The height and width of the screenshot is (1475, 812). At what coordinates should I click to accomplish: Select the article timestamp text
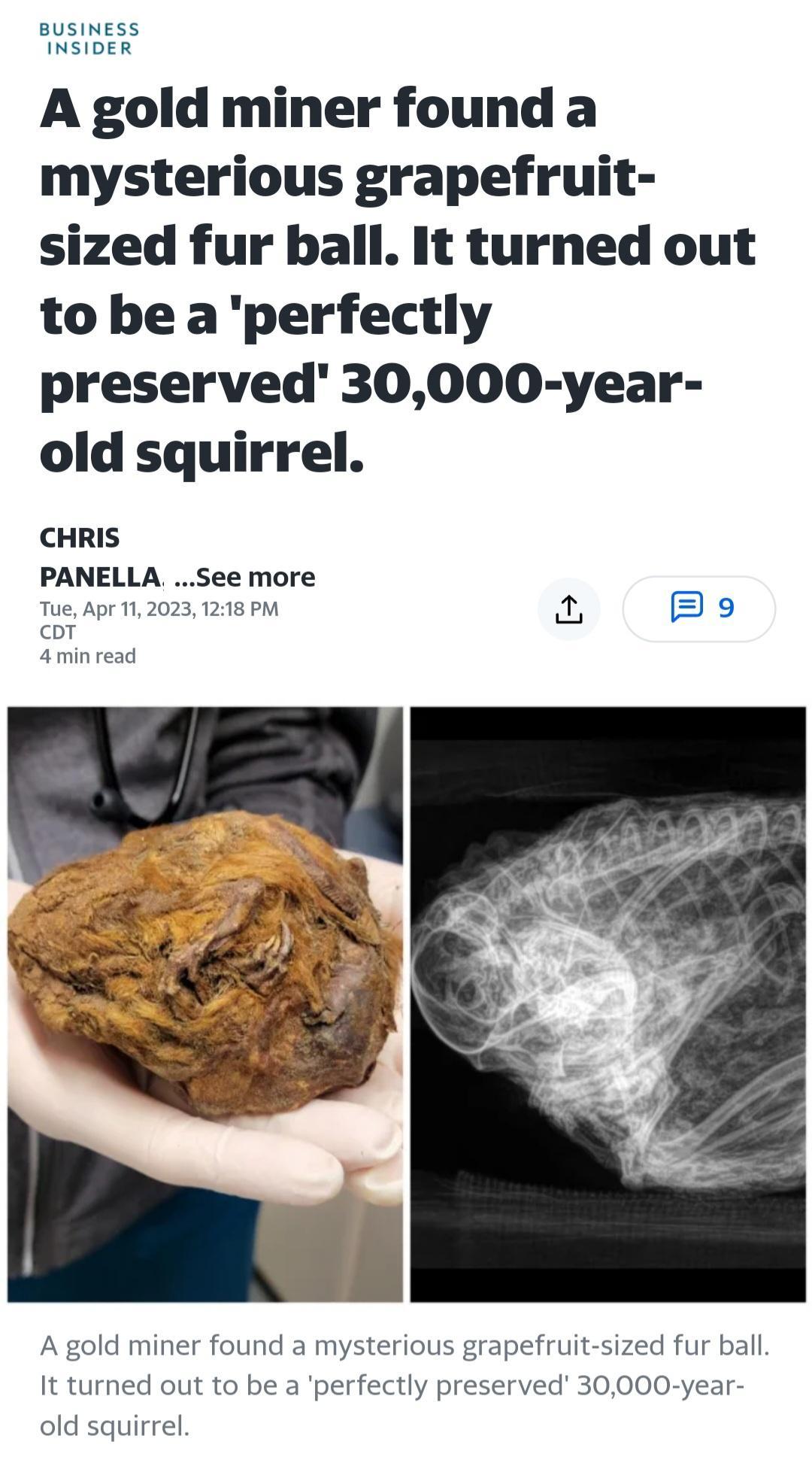click(159, 609)
